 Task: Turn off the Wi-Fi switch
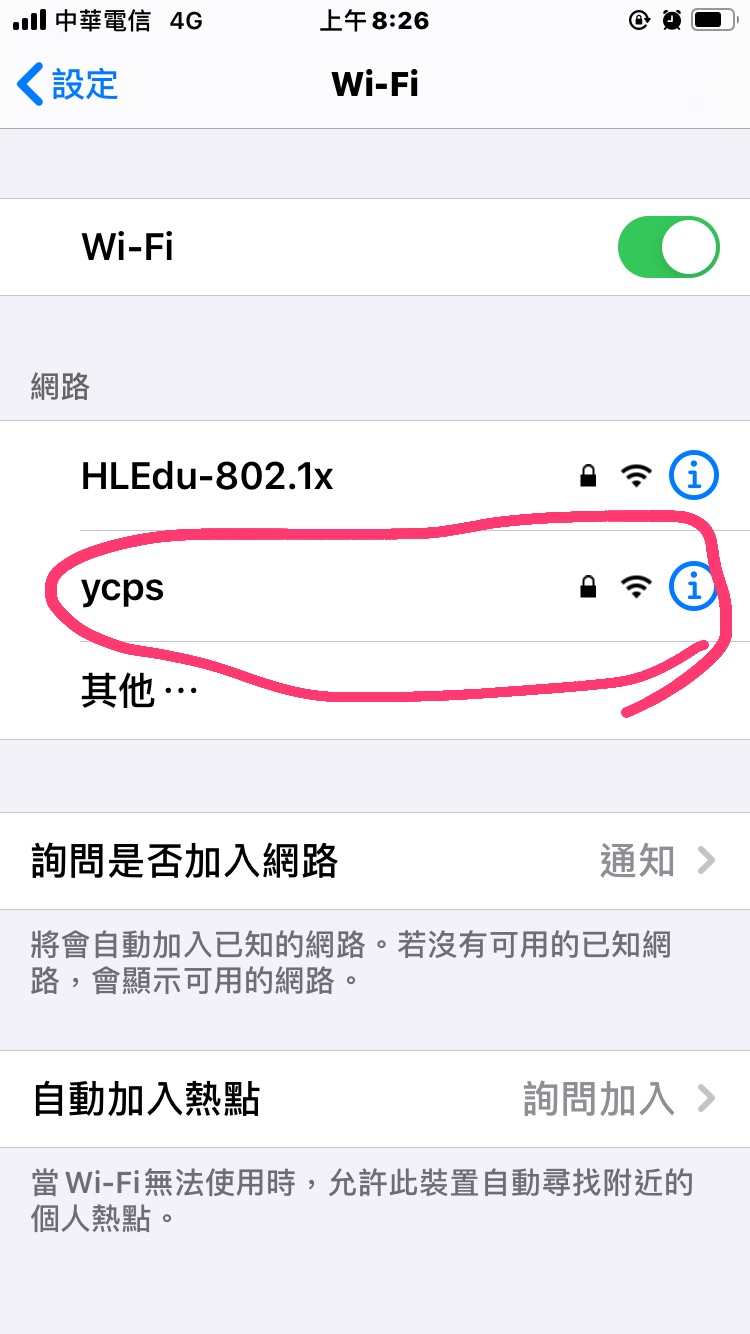point(668,247)
